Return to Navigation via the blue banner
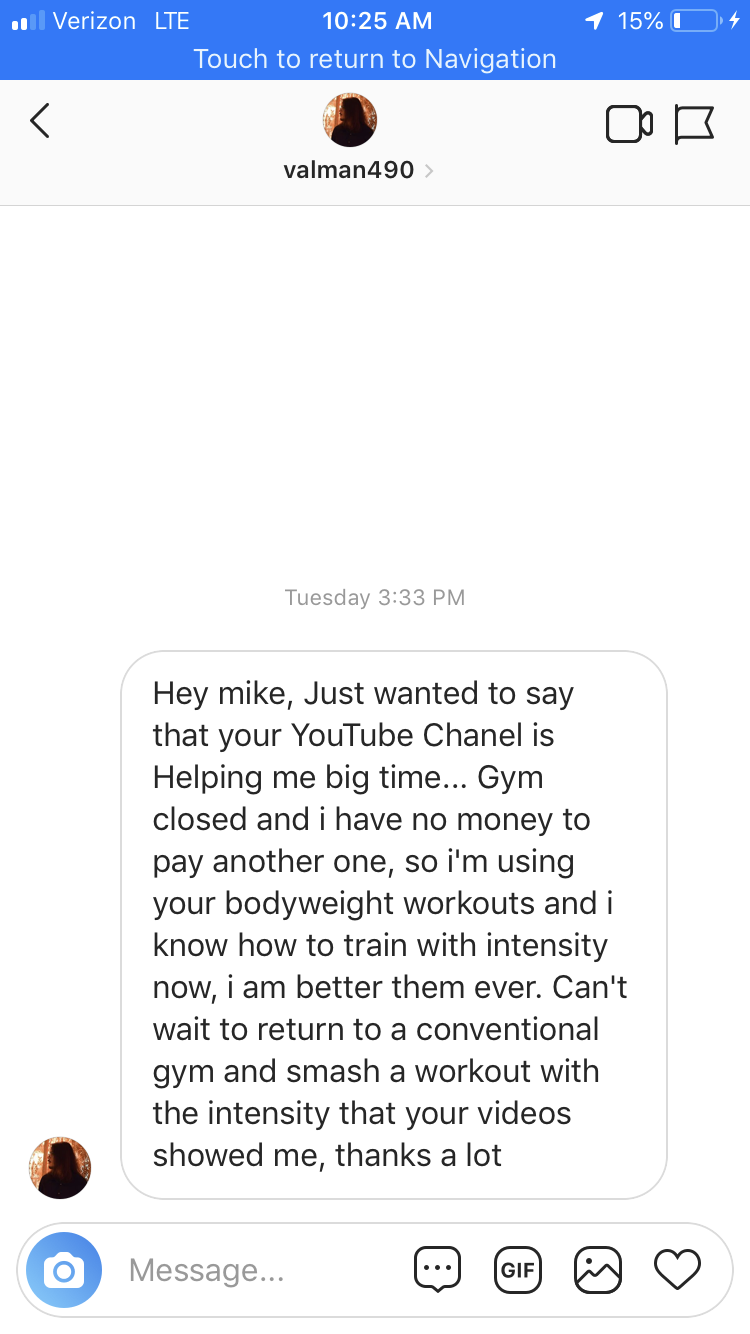 pos(375,59)
